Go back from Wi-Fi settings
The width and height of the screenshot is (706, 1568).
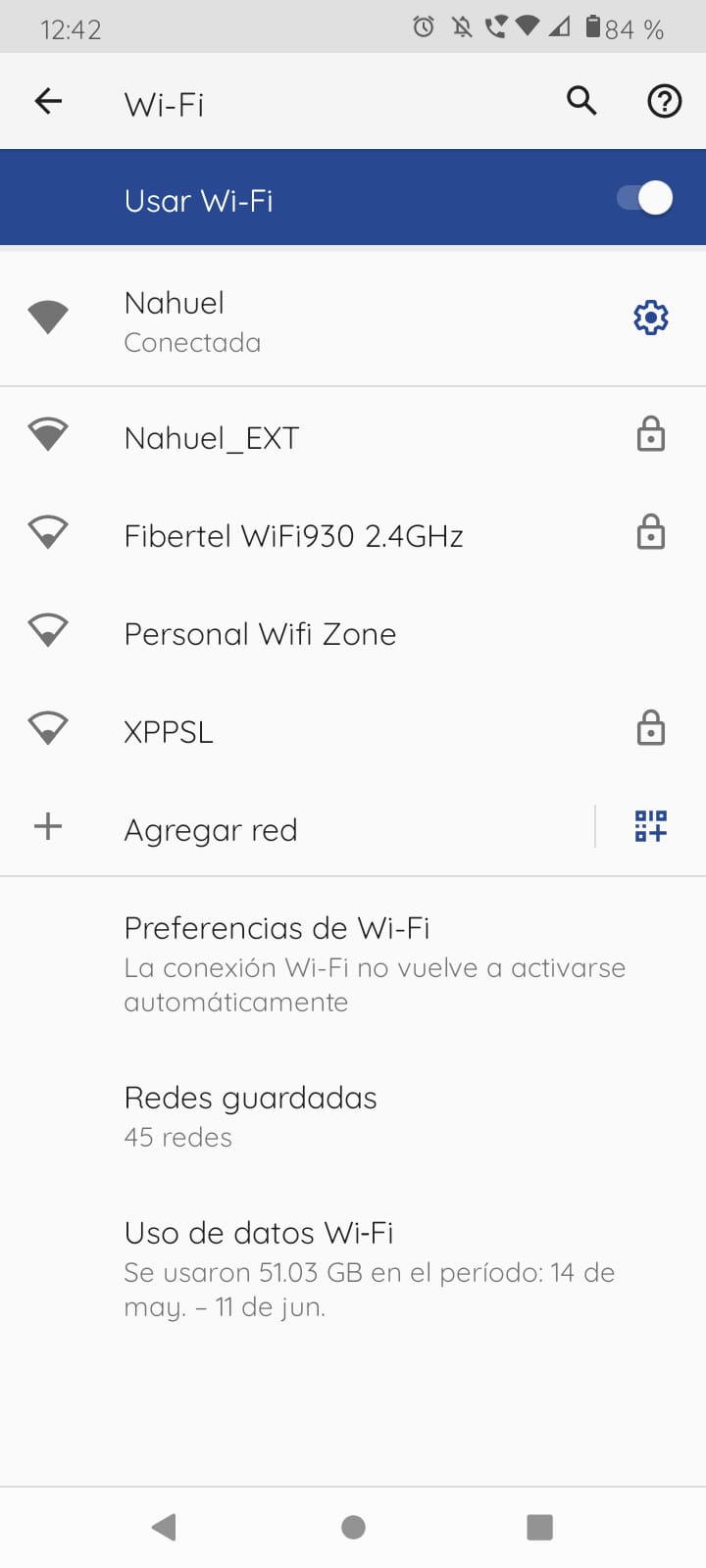48,101
